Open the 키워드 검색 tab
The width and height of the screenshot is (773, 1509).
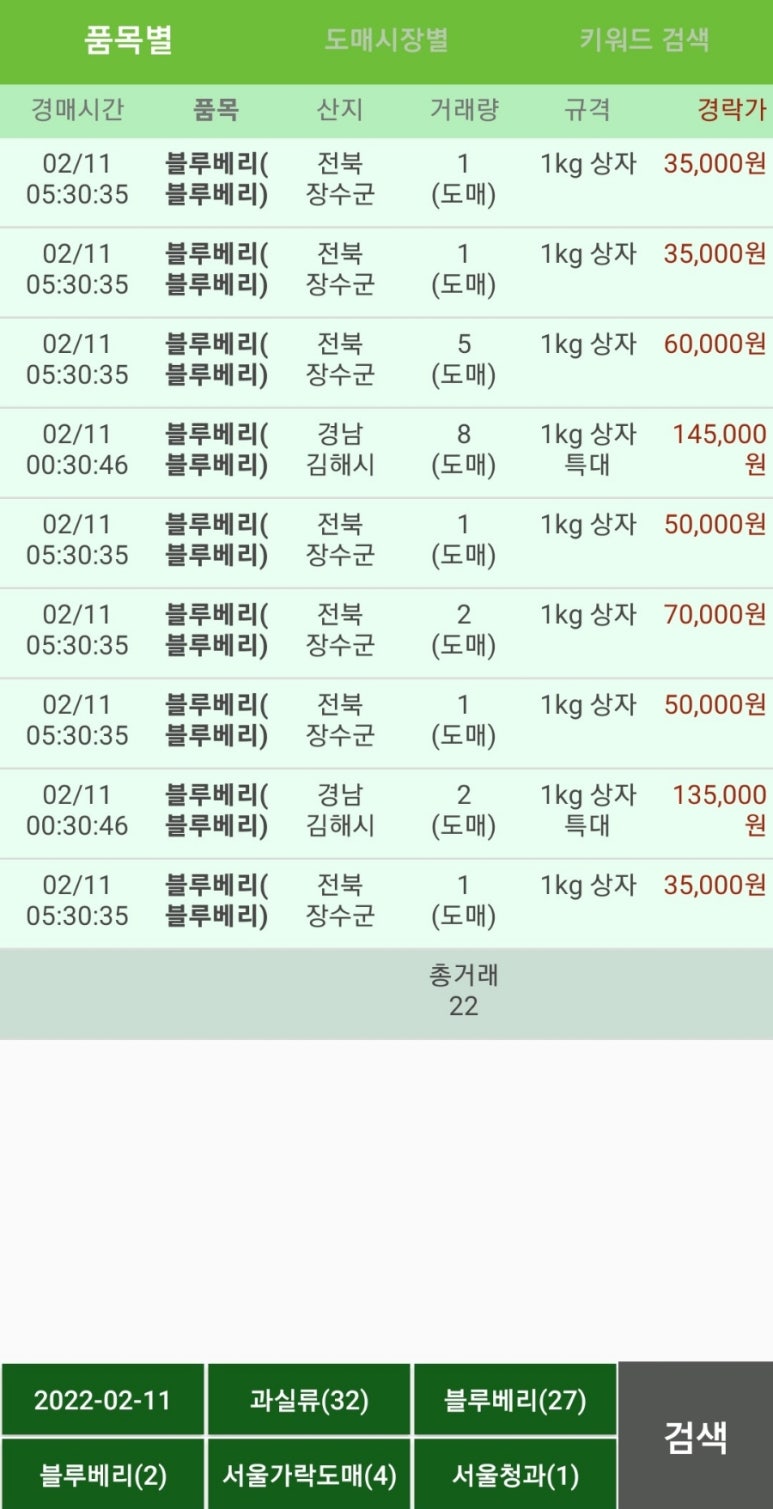click(644, 40)
